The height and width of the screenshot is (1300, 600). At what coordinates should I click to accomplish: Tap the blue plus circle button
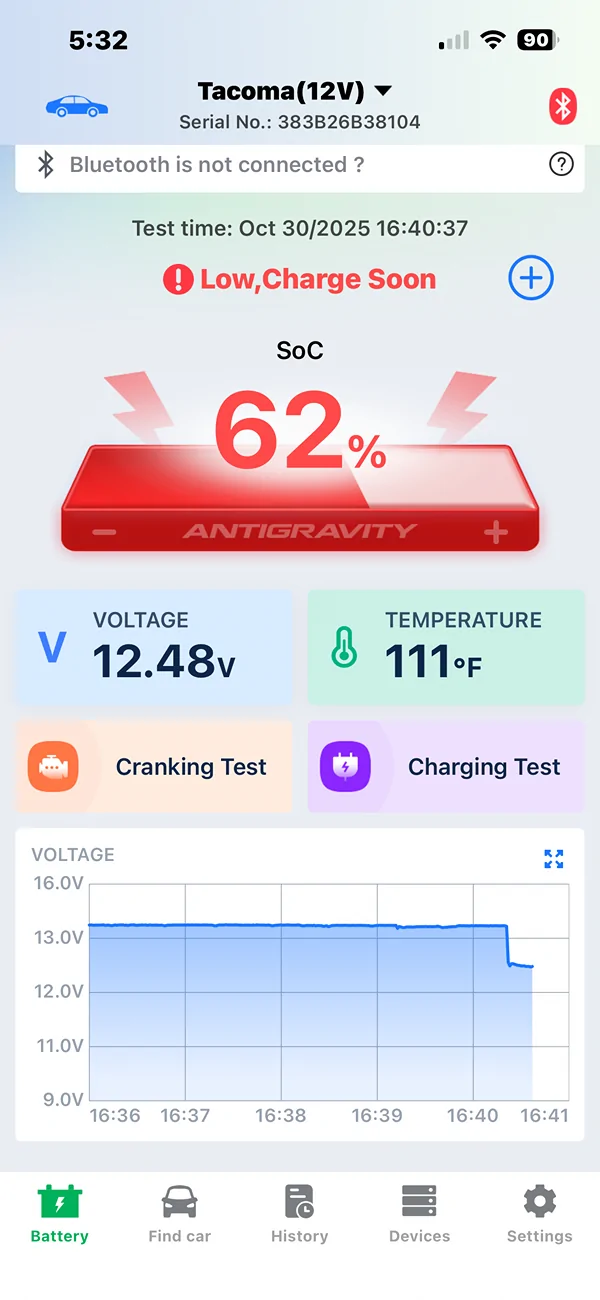pyautogui.click(x=531, y=278)
